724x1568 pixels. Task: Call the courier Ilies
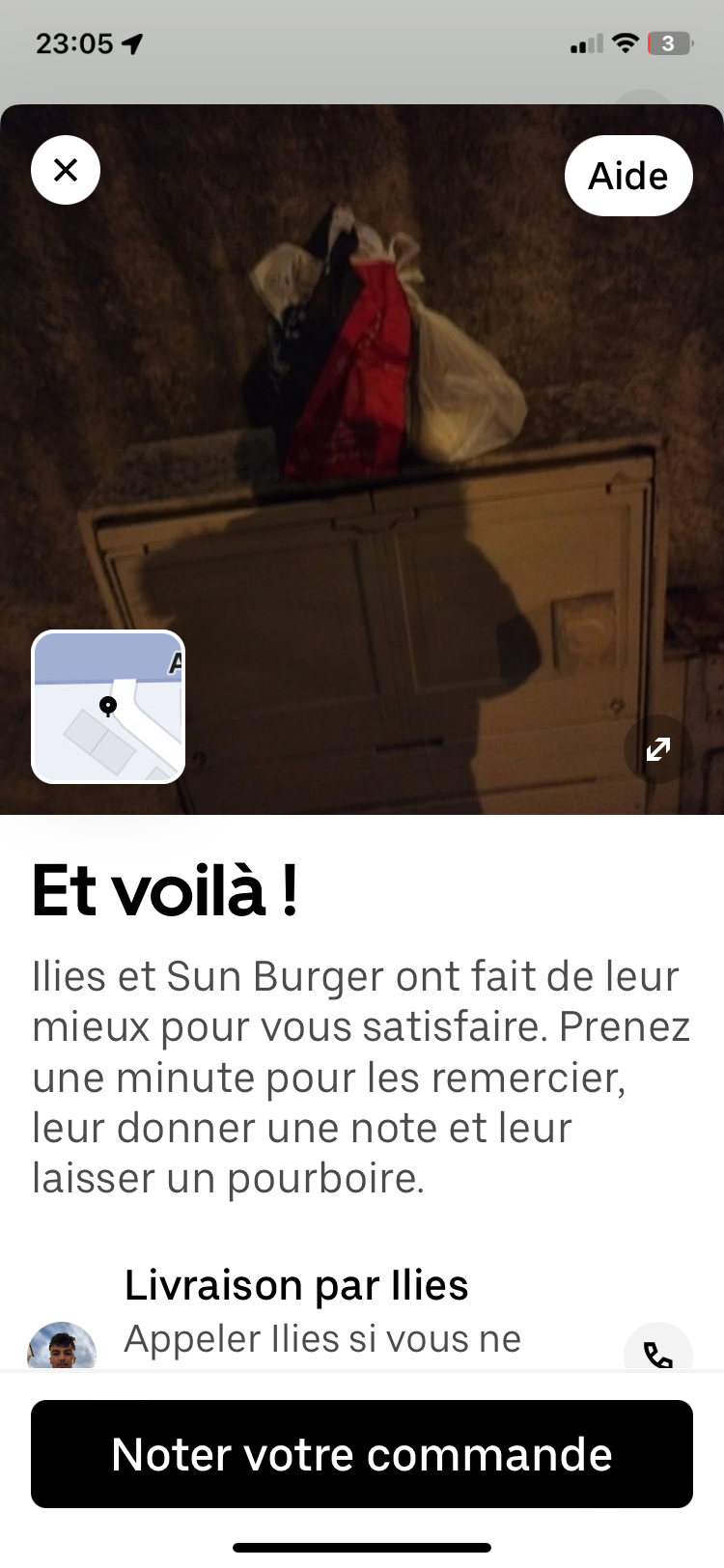658,1350
